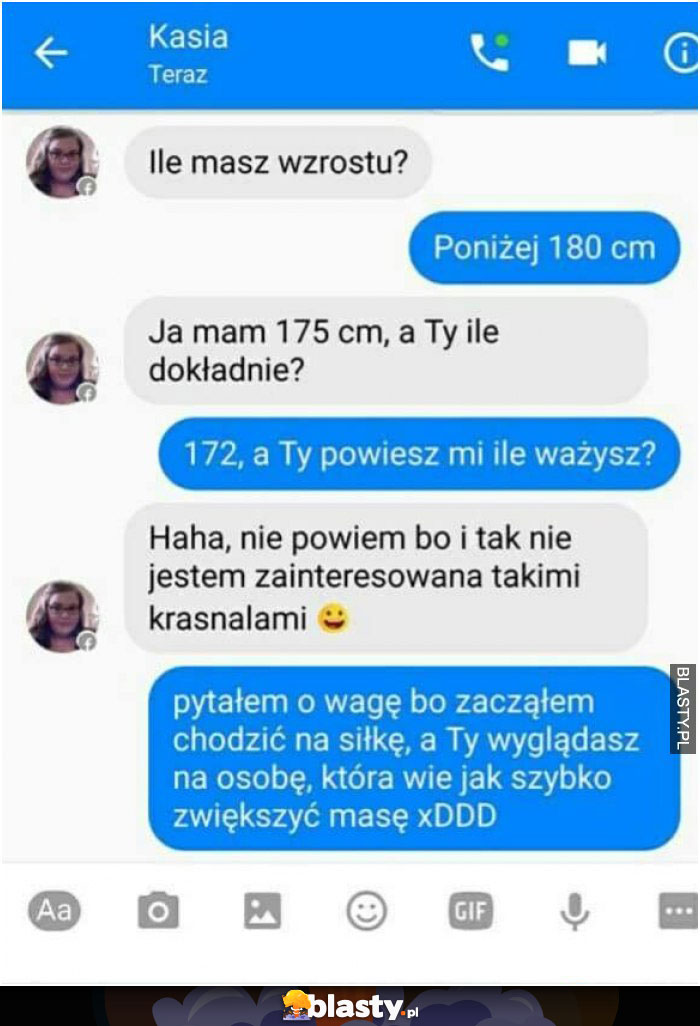
Task: Start a video call with Kasia
Action: pyautogui.click(x=587, y=53)
